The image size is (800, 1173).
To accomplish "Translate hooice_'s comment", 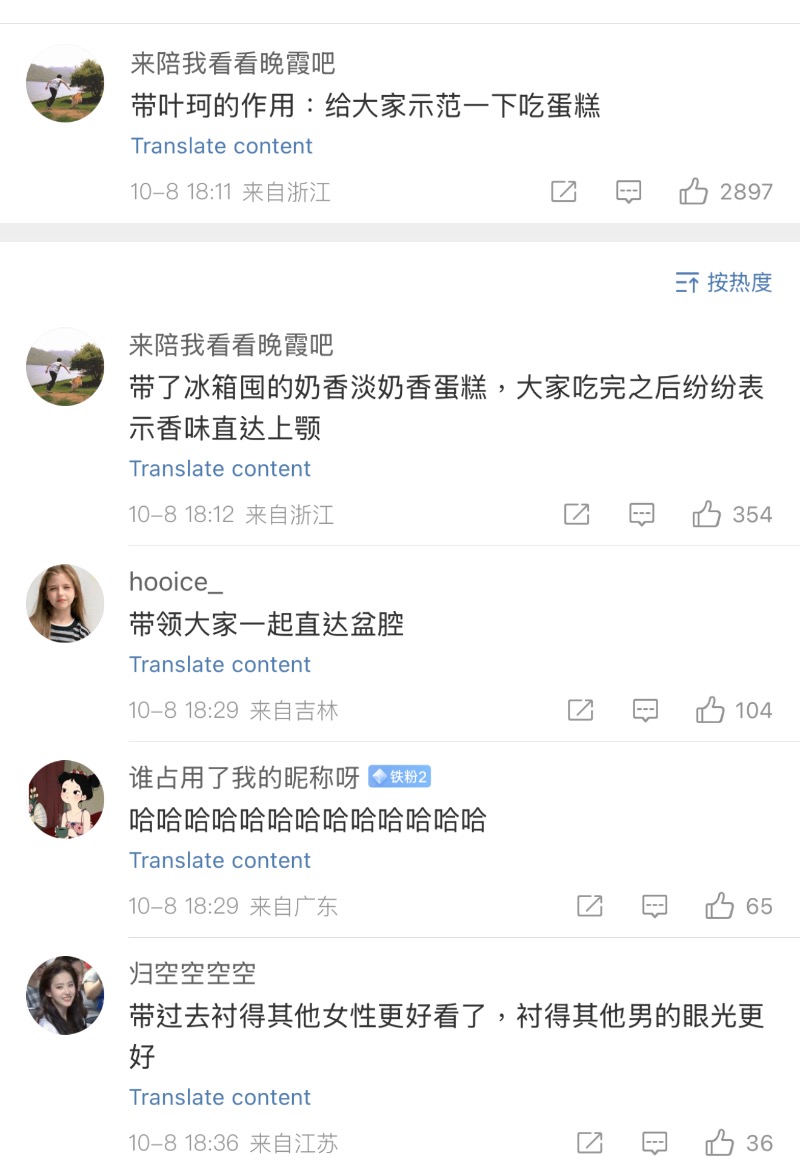I will pos(220,665).
